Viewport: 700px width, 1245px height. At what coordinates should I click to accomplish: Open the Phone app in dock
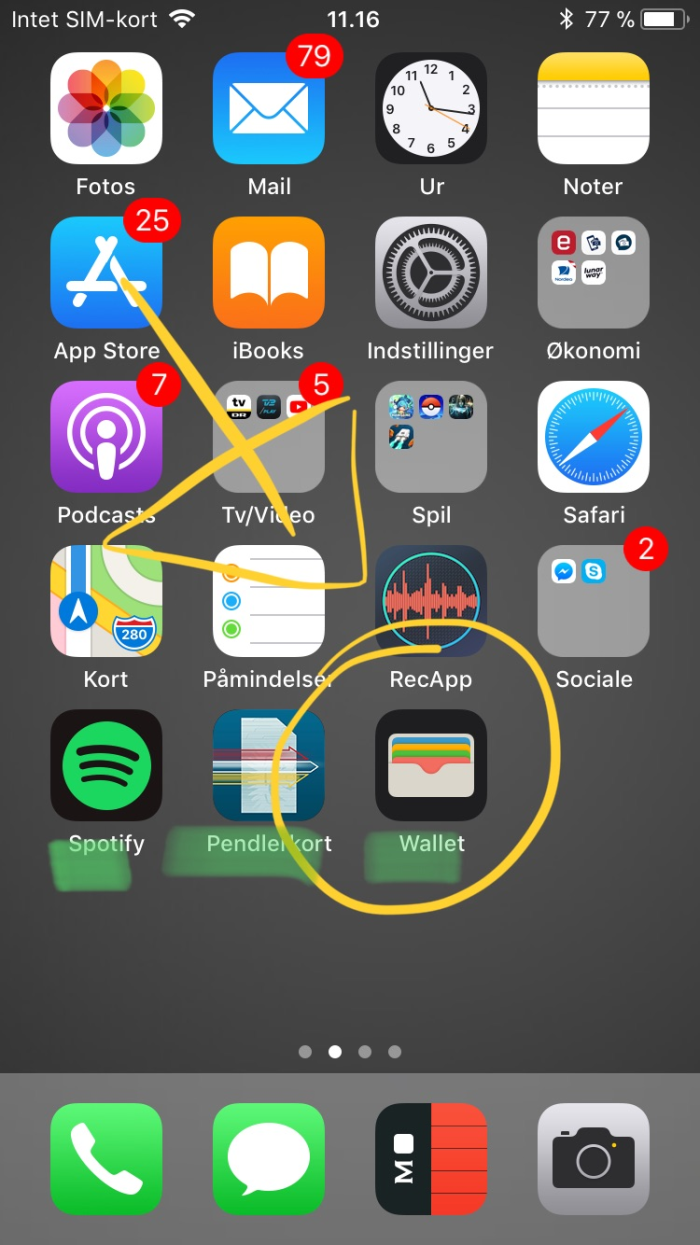pos(106,1159)
